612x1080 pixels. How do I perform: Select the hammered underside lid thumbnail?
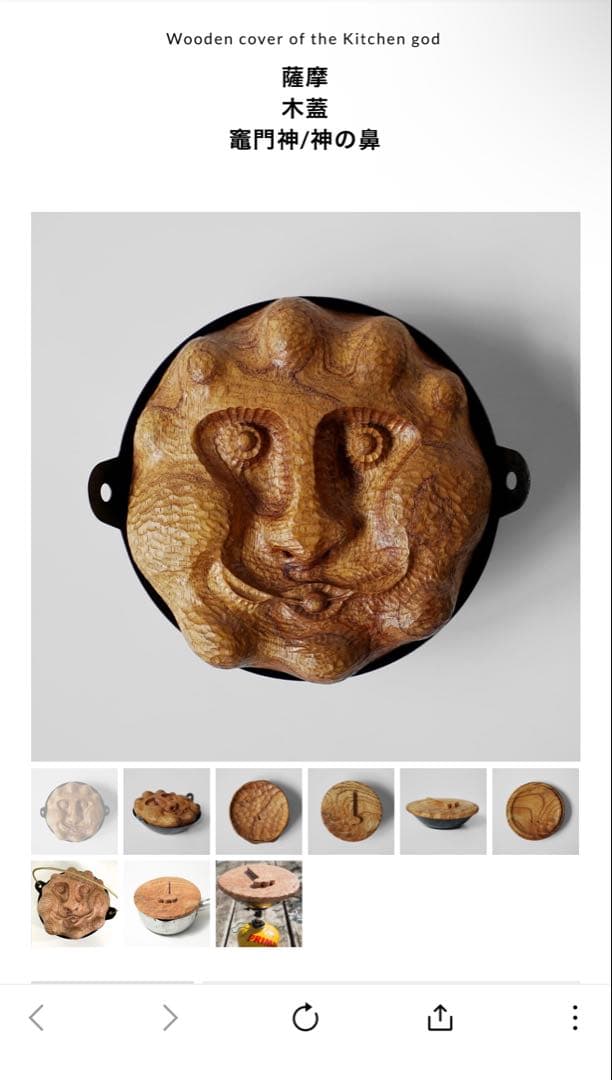[x=259, y=811]
